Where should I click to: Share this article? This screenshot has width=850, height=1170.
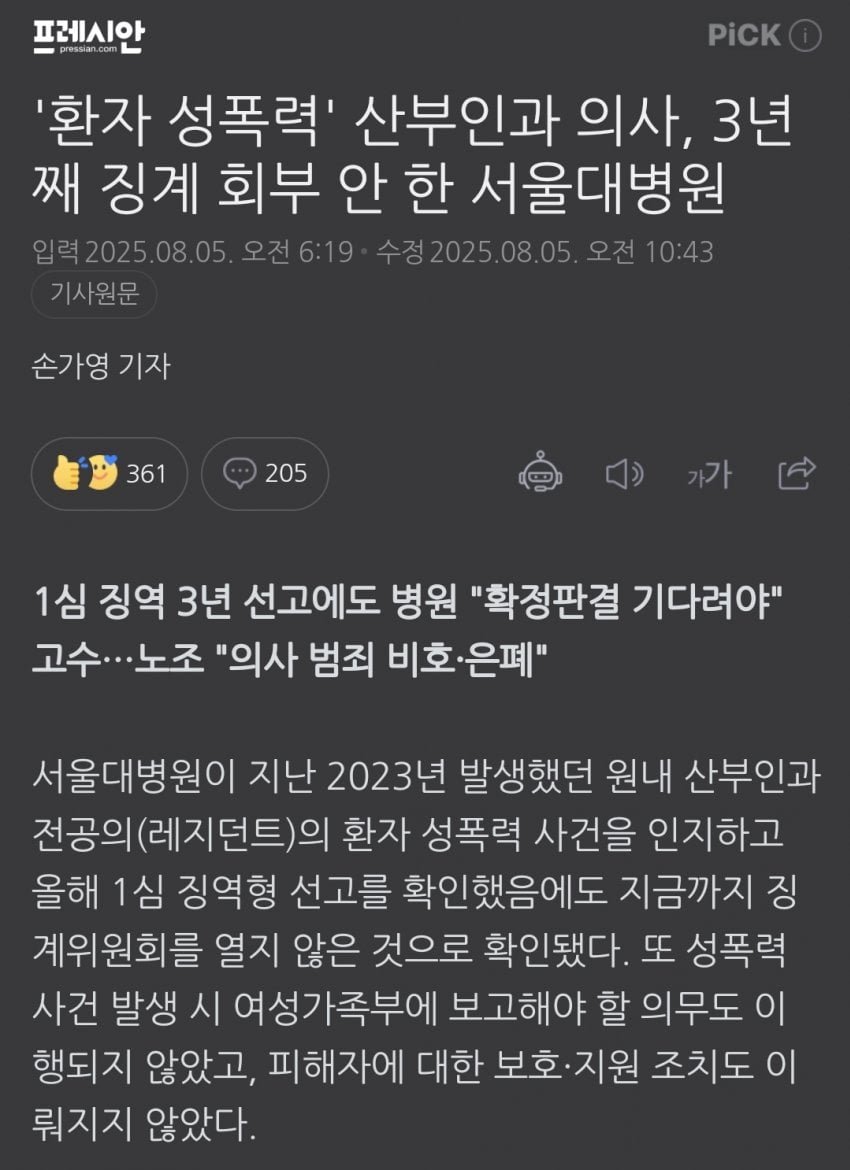tap(796, 472)
